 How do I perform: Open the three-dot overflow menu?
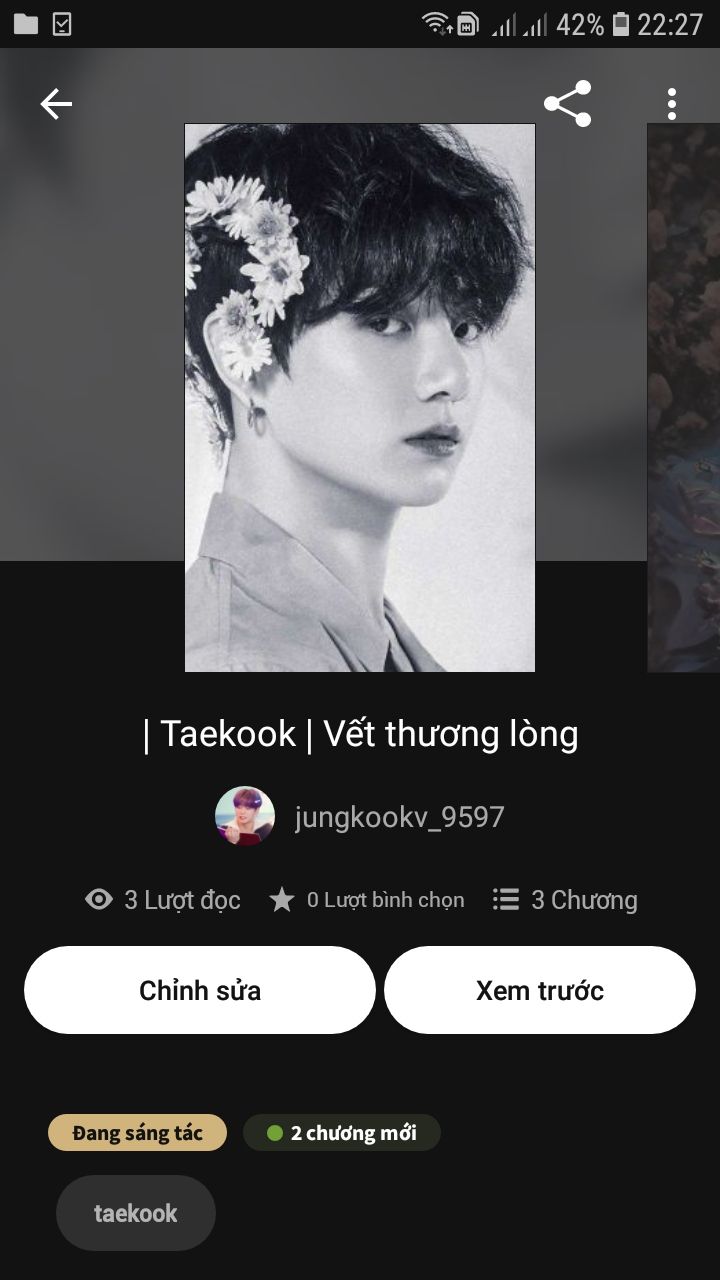point(672,104)
